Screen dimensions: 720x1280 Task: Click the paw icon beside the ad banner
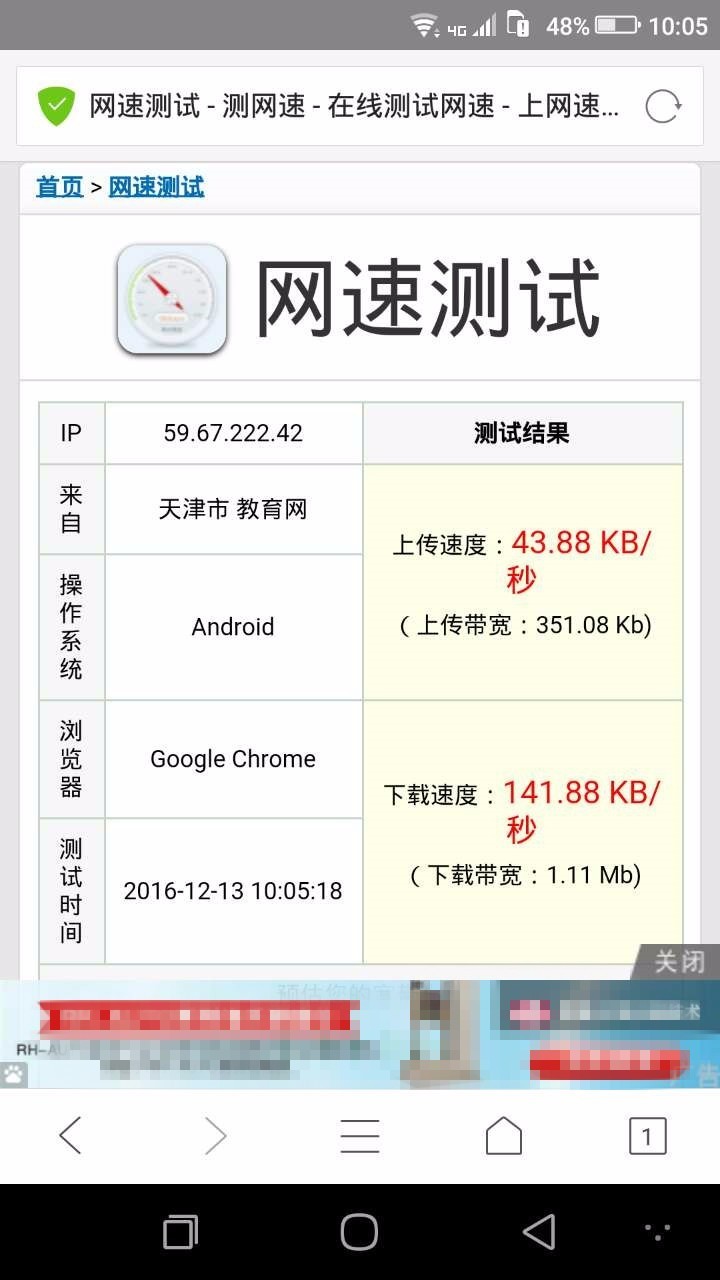point(12,1076)
